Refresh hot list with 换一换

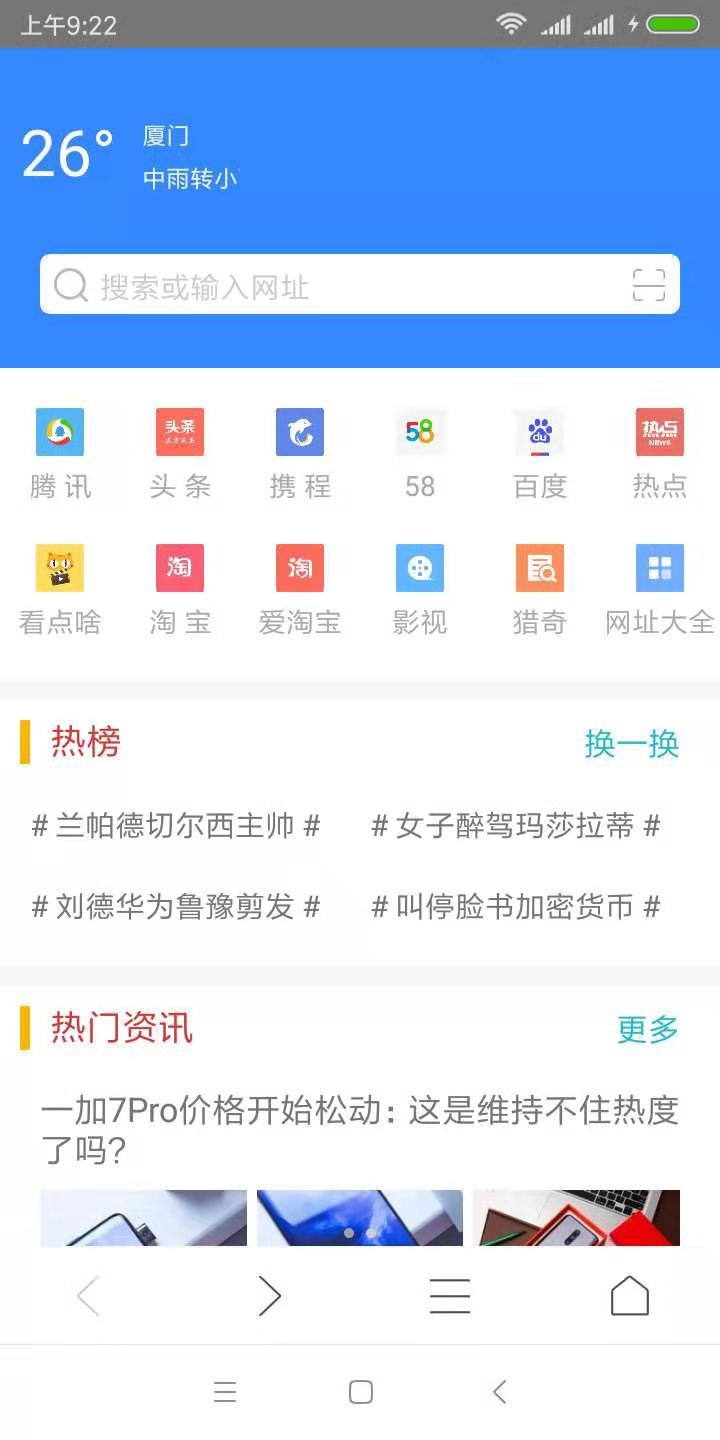[632, 744]
